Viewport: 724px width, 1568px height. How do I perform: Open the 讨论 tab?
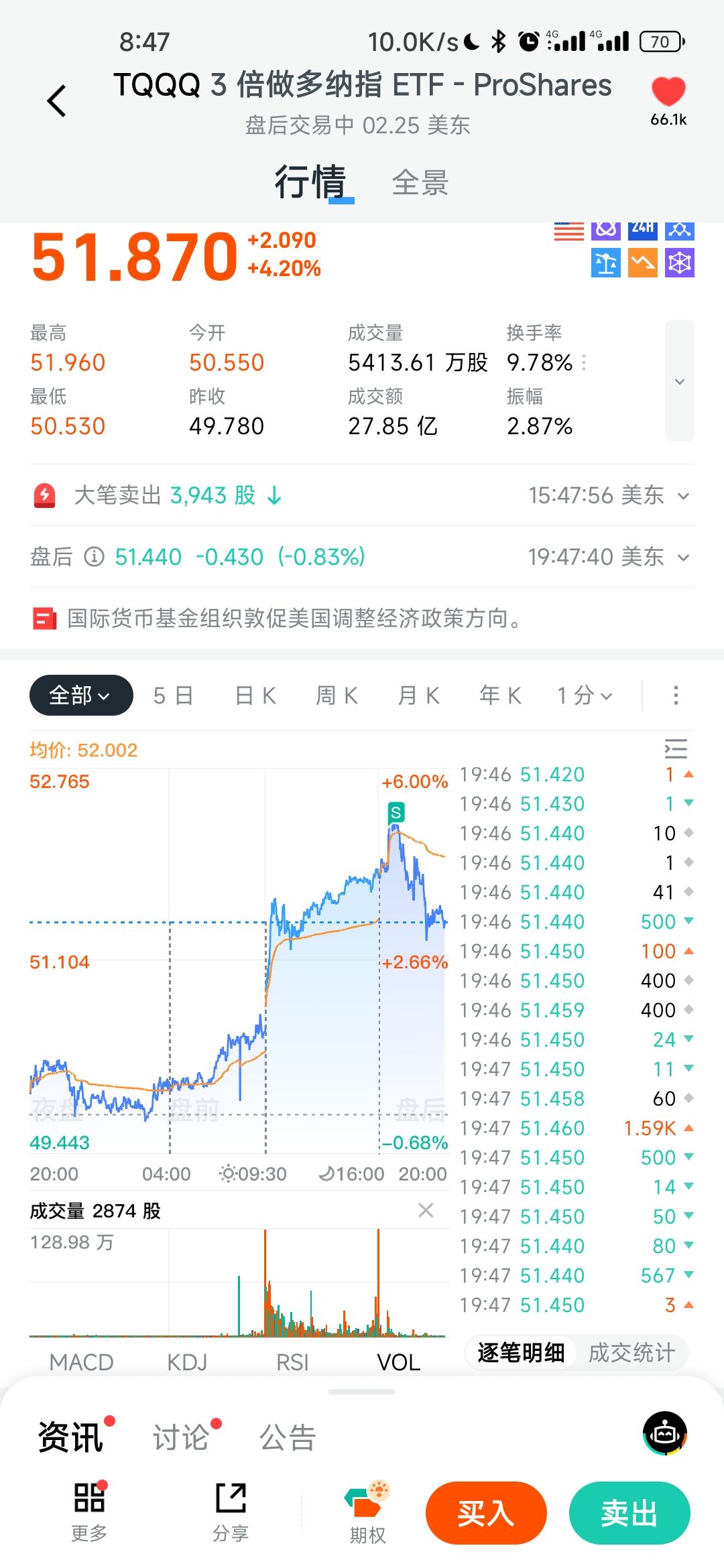pyautogui.click(x=181, y=1437)
